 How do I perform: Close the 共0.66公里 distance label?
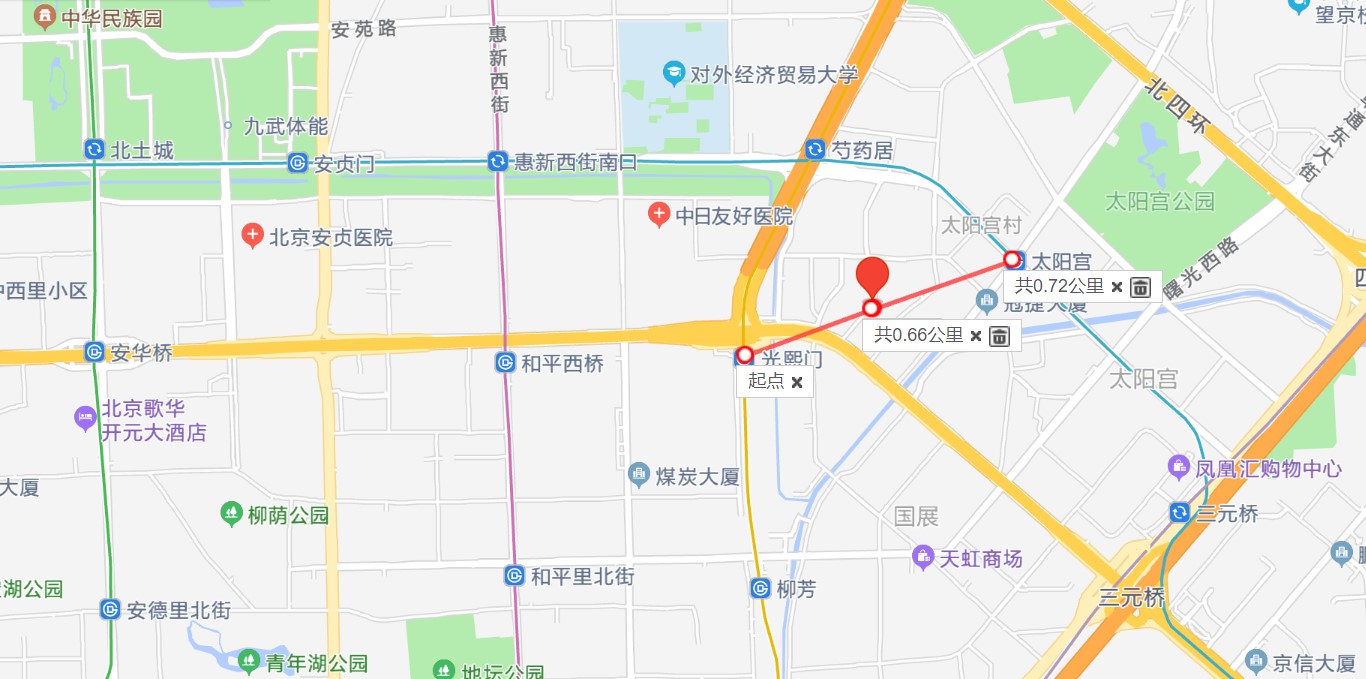976,336
